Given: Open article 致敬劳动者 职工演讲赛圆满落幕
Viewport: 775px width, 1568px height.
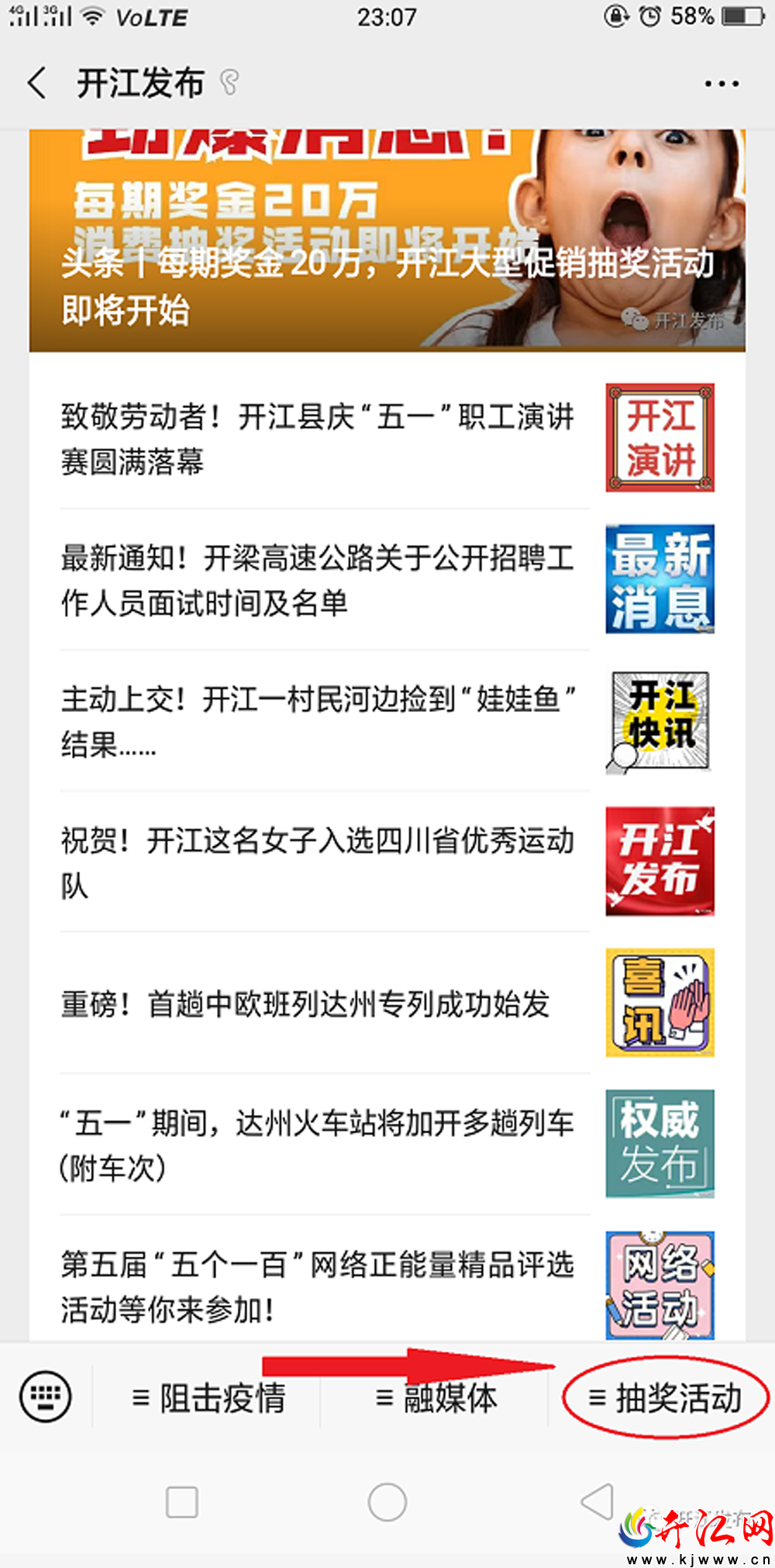Looking at the screenshot, I should click(387, 438).
